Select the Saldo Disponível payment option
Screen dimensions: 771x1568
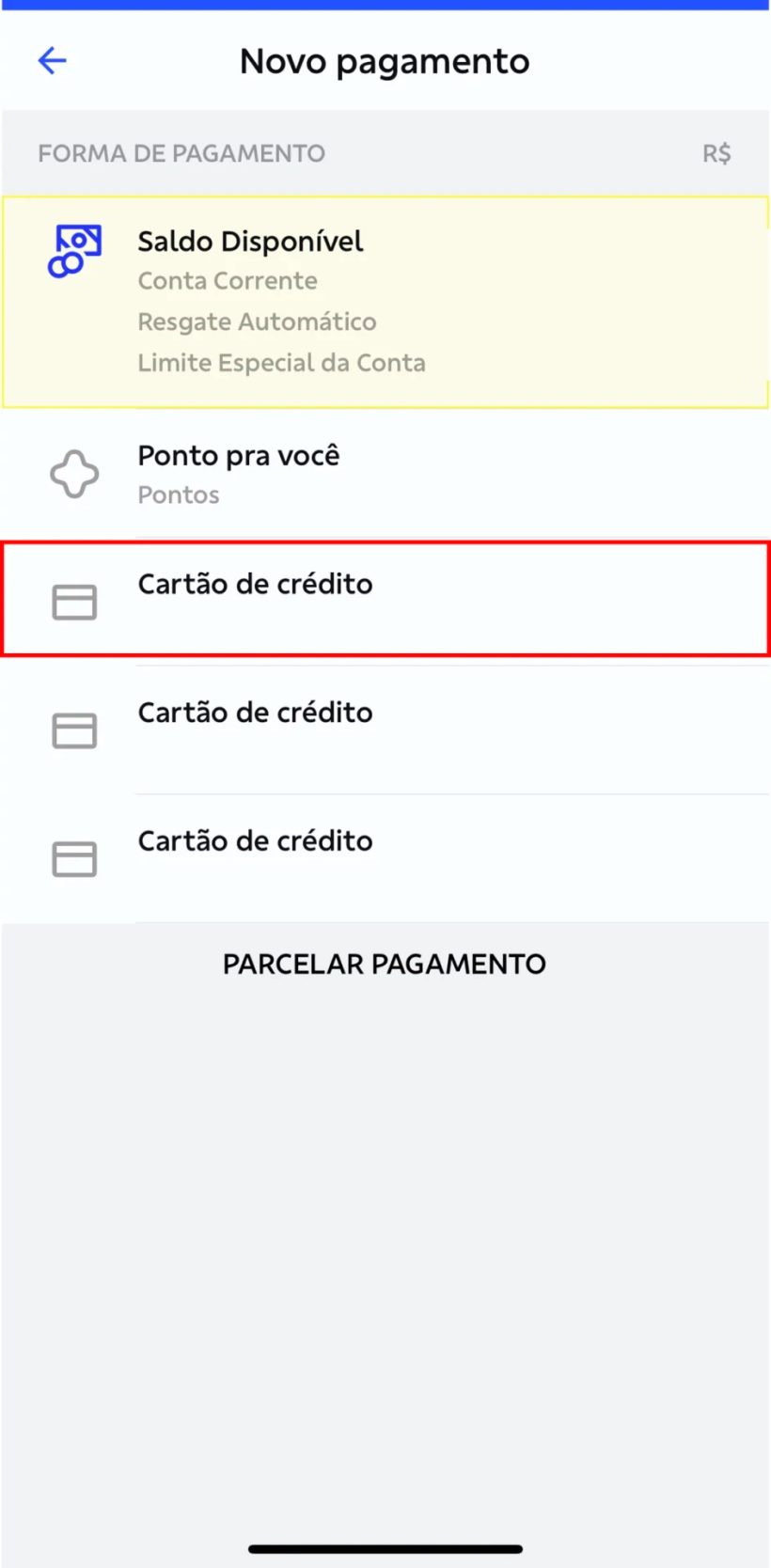(250, 241)
